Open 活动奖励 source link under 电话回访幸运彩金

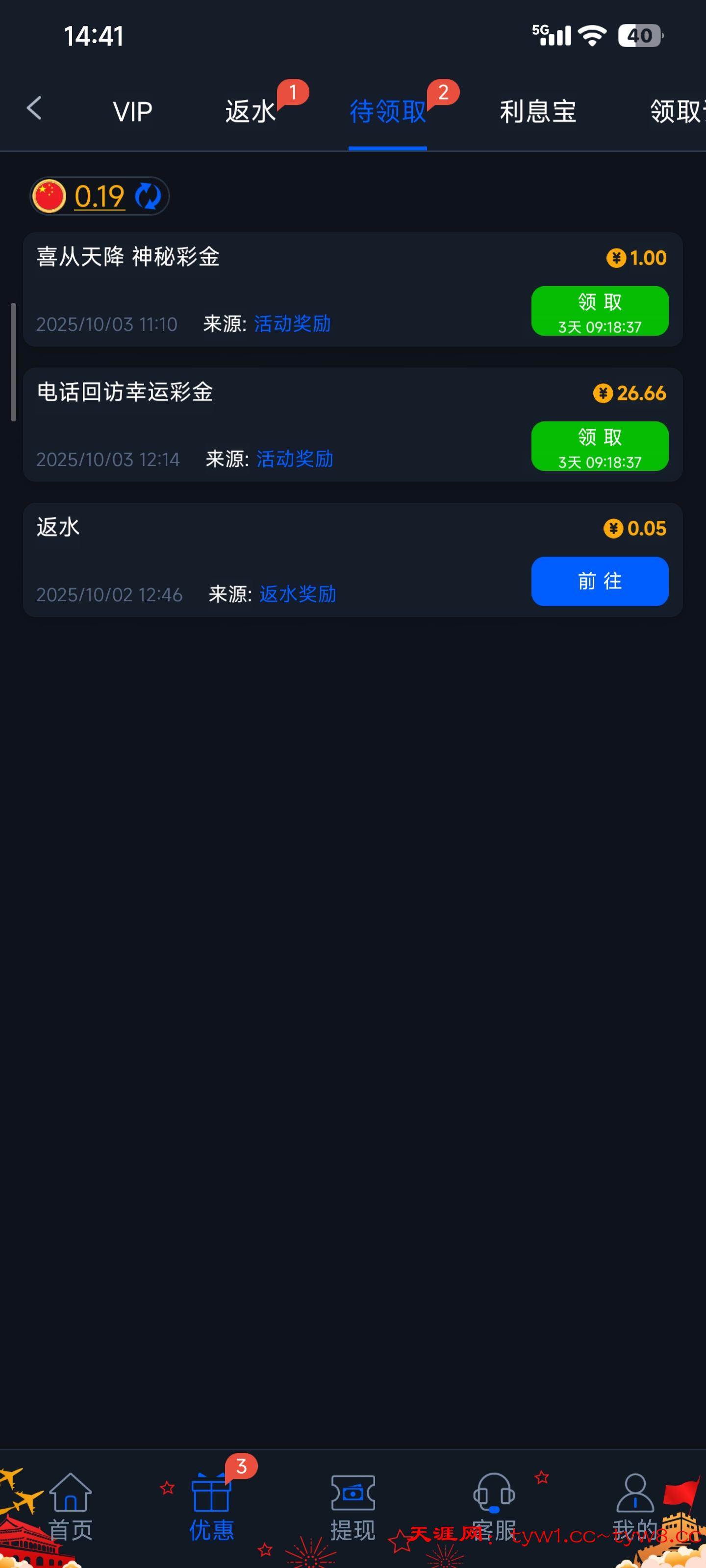click(x=294, y=459)
